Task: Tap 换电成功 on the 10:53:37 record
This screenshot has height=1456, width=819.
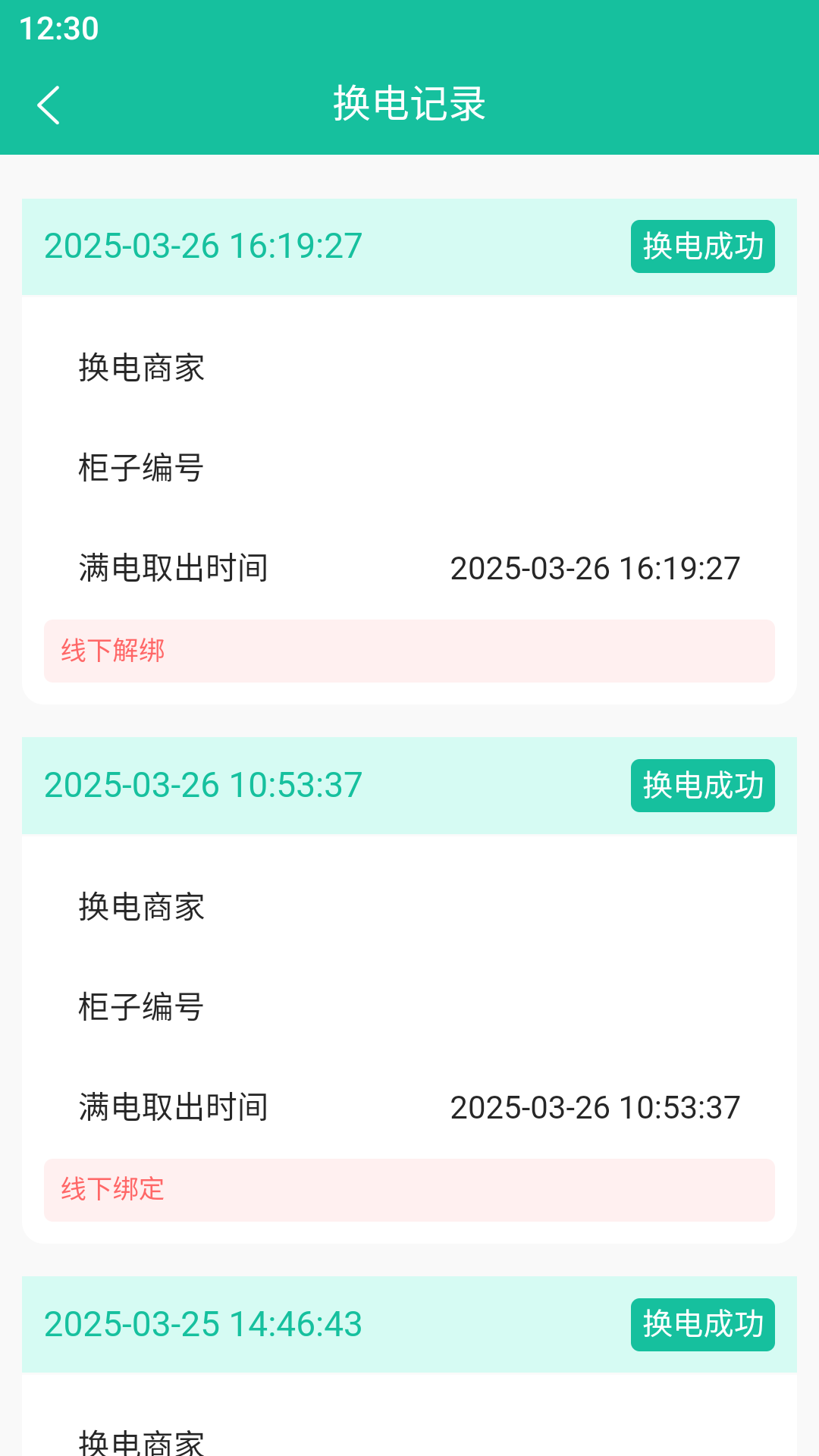Action: (701, 786)
